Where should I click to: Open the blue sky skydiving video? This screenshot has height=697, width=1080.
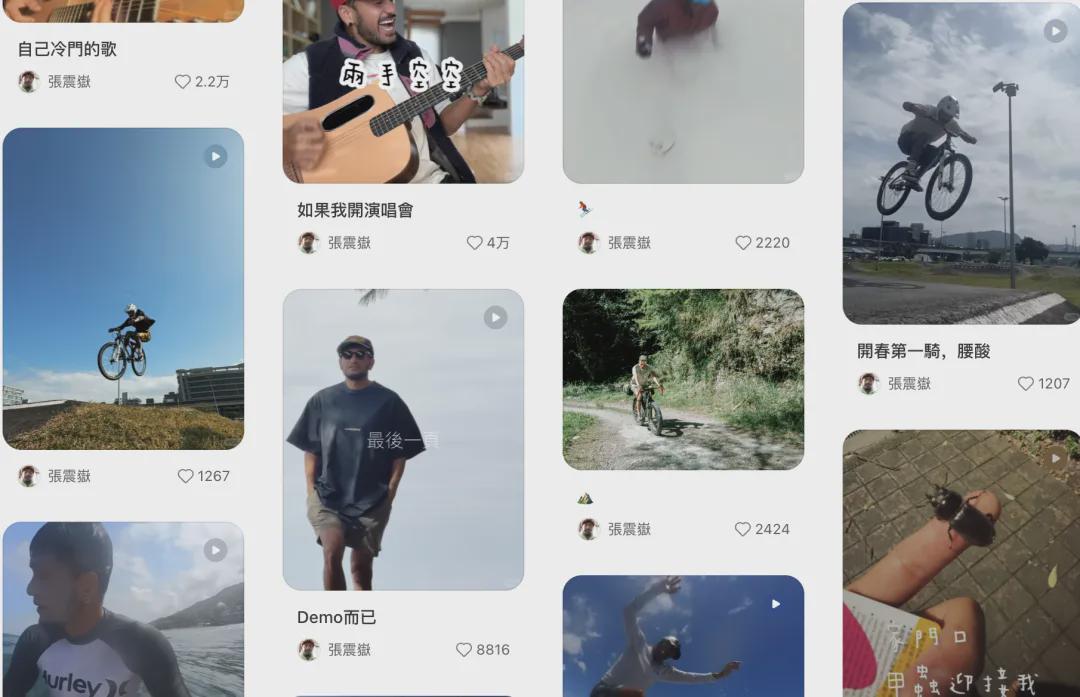coord(683,636)
